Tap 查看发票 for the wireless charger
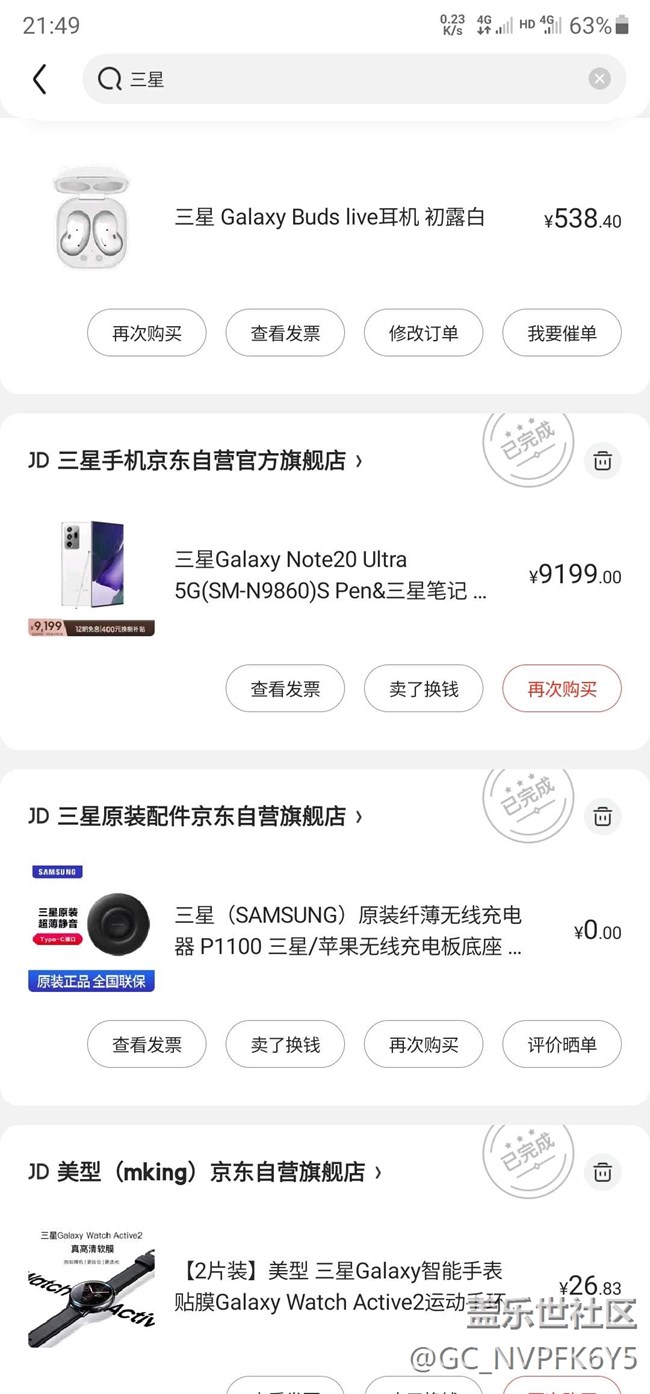This screenshot has width=650, height=1394. pos(147,1045)
